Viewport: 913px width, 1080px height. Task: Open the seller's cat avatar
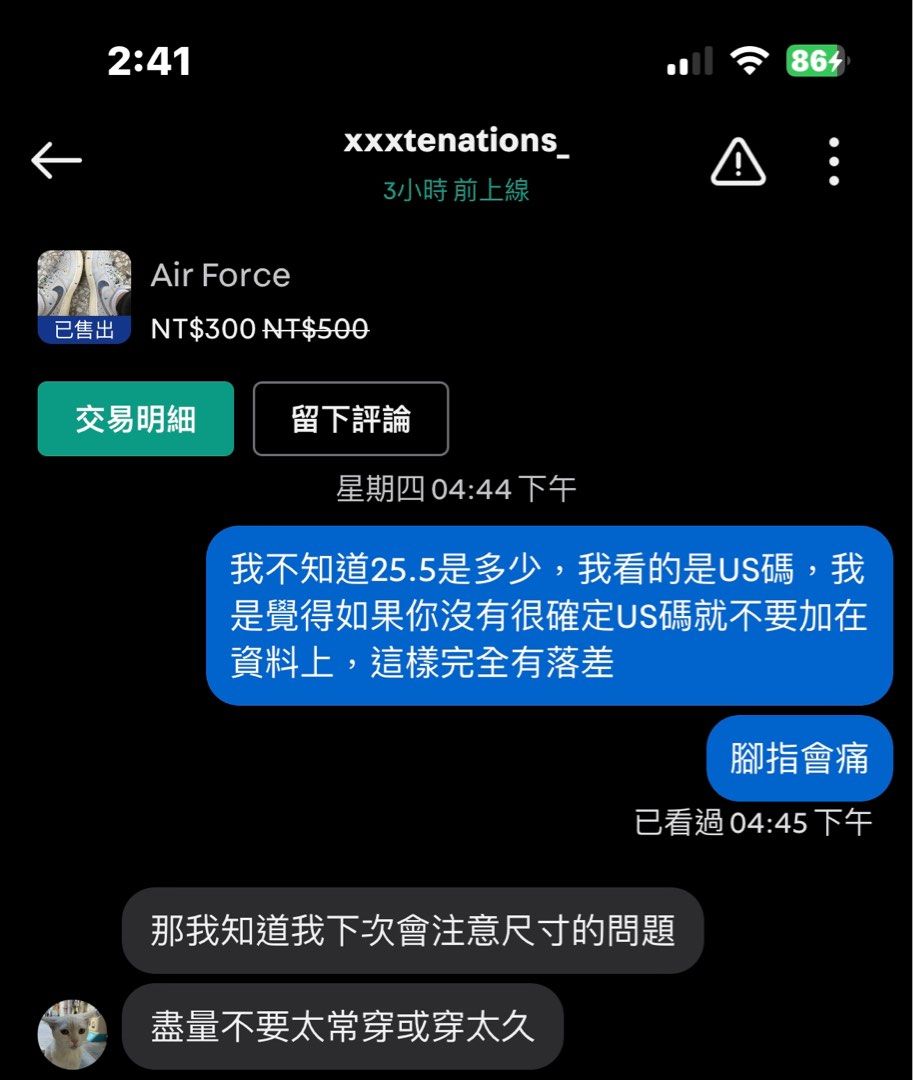point(72,1034)
